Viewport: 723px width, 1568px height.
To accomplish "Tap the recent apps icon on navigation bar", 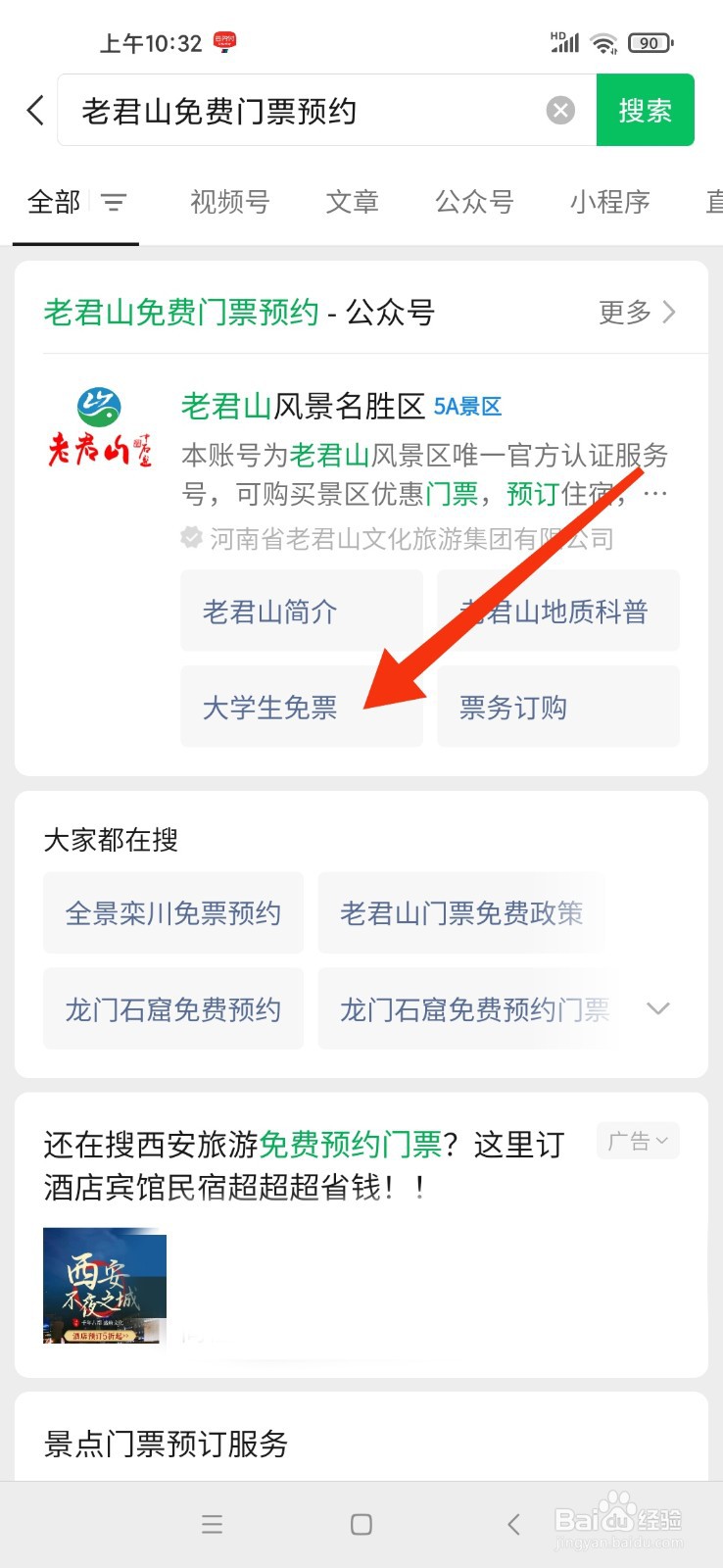I will click(212, 1524).
